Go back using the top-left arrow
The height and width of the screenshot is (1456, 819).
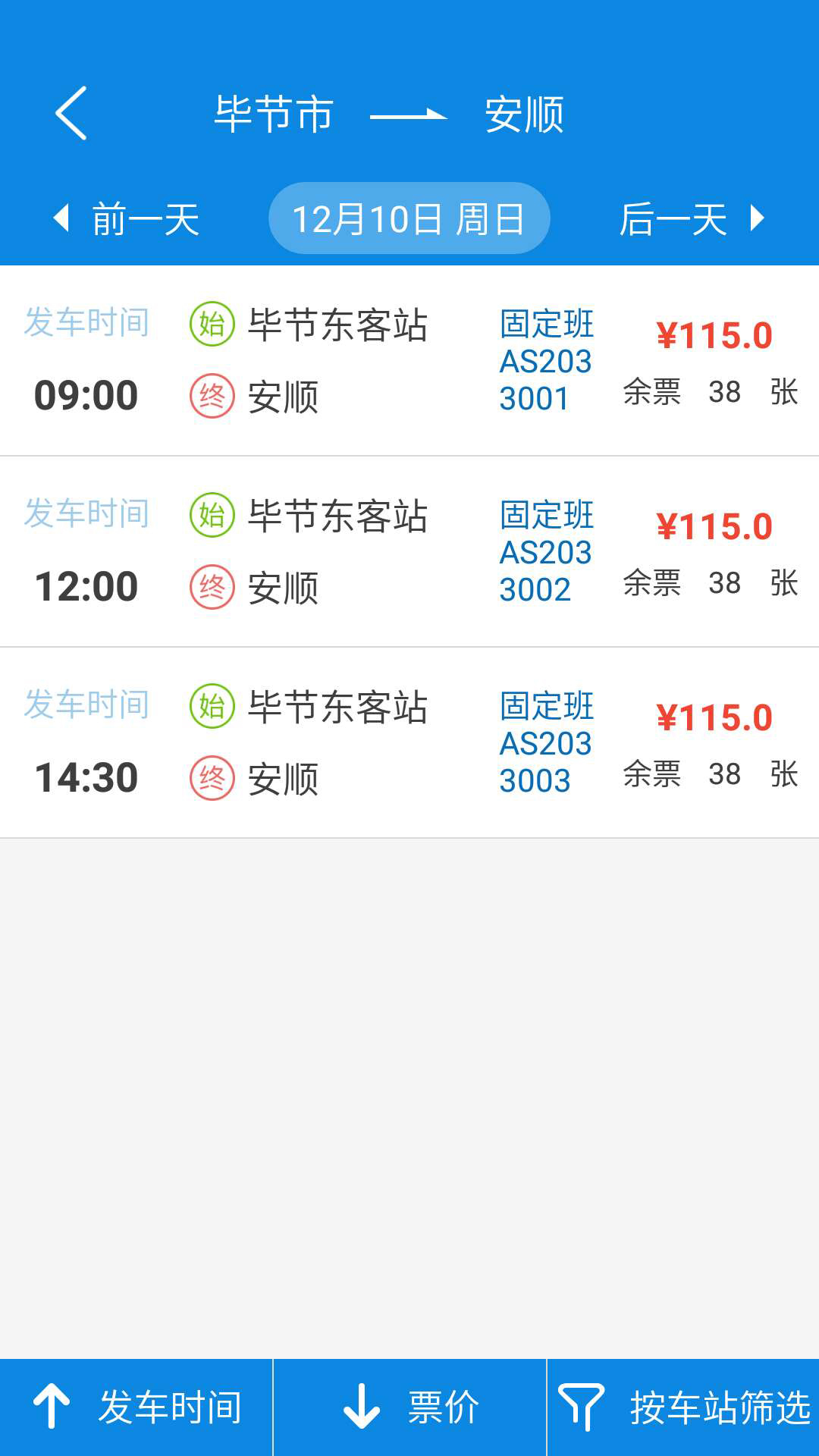pos(71,113)
